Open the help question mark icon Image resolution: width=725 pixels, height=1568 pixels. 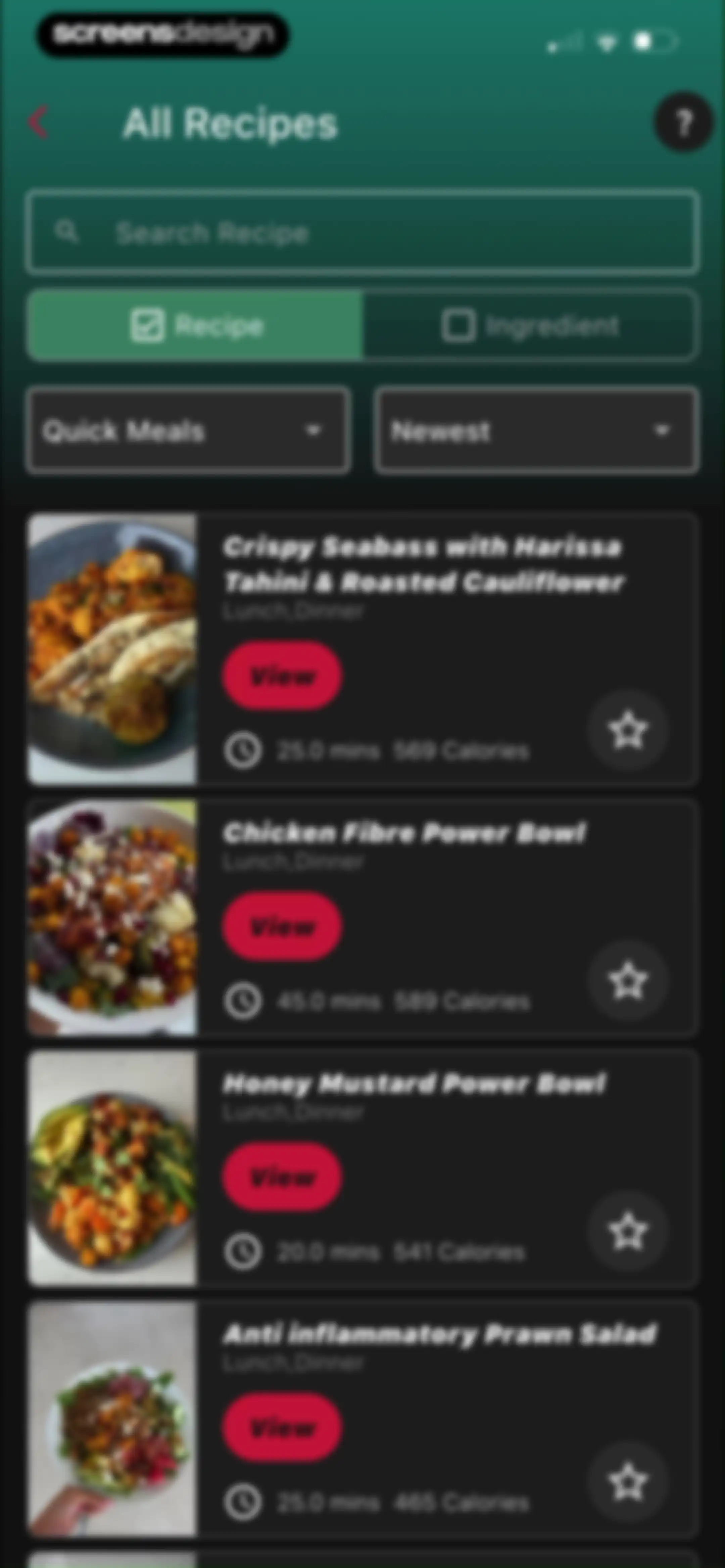683,122
